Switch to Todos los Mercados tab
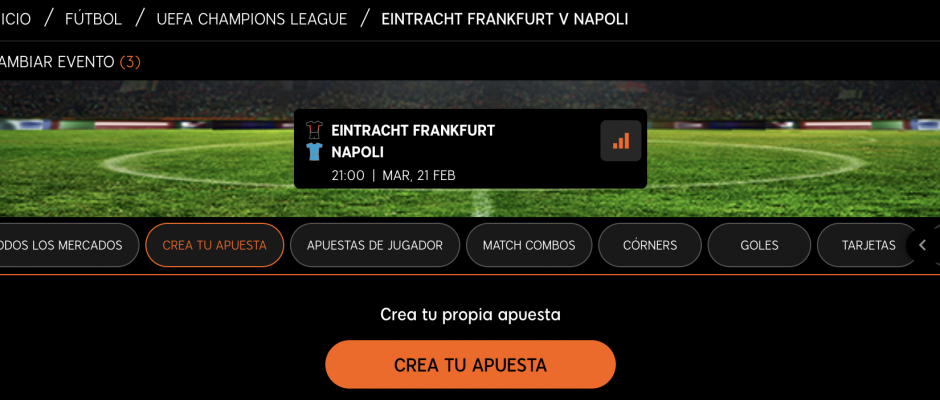This screenshot has height=400, width=940. (x=66, y=245)
